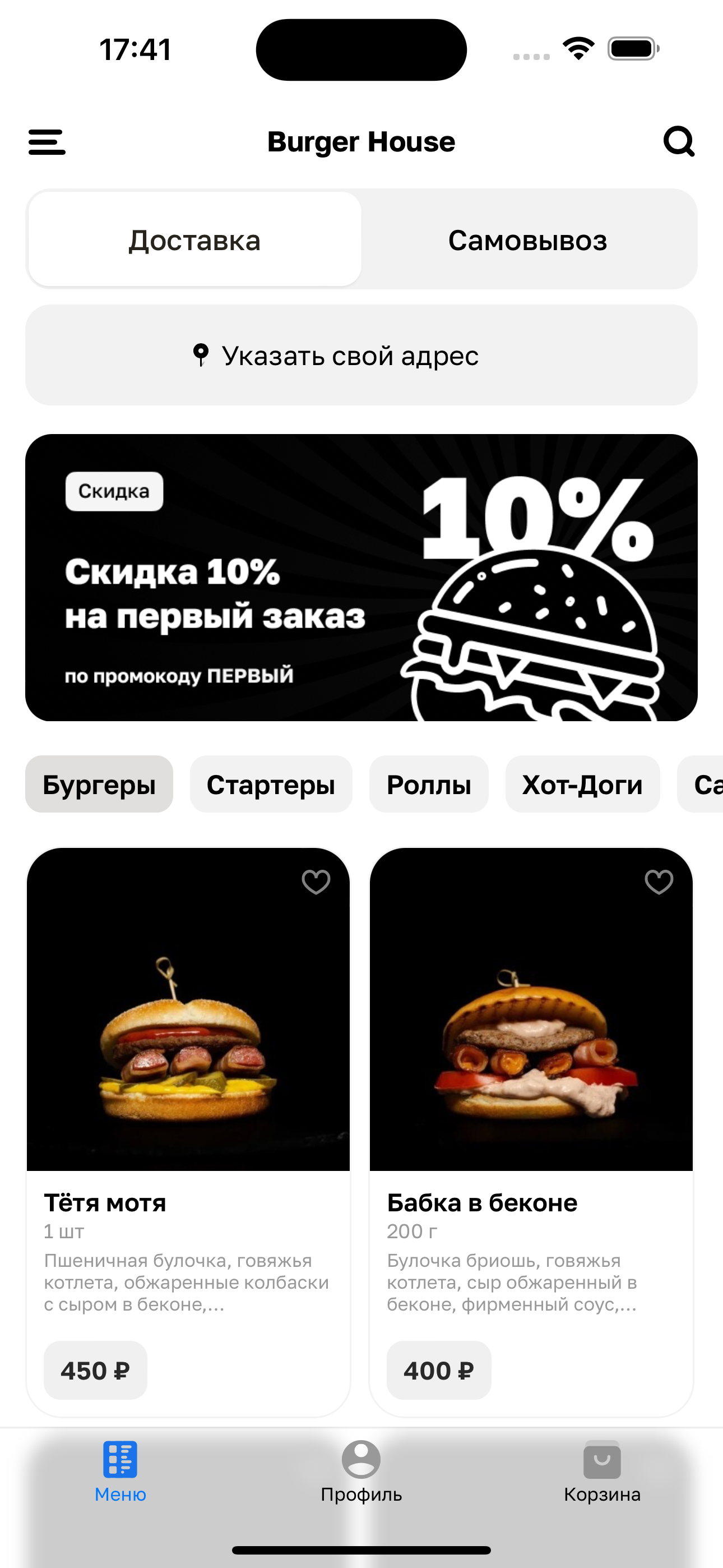Open the Корзина cart tab
This screenshot has height=1568, width=723.
[x=602, y=1470]
